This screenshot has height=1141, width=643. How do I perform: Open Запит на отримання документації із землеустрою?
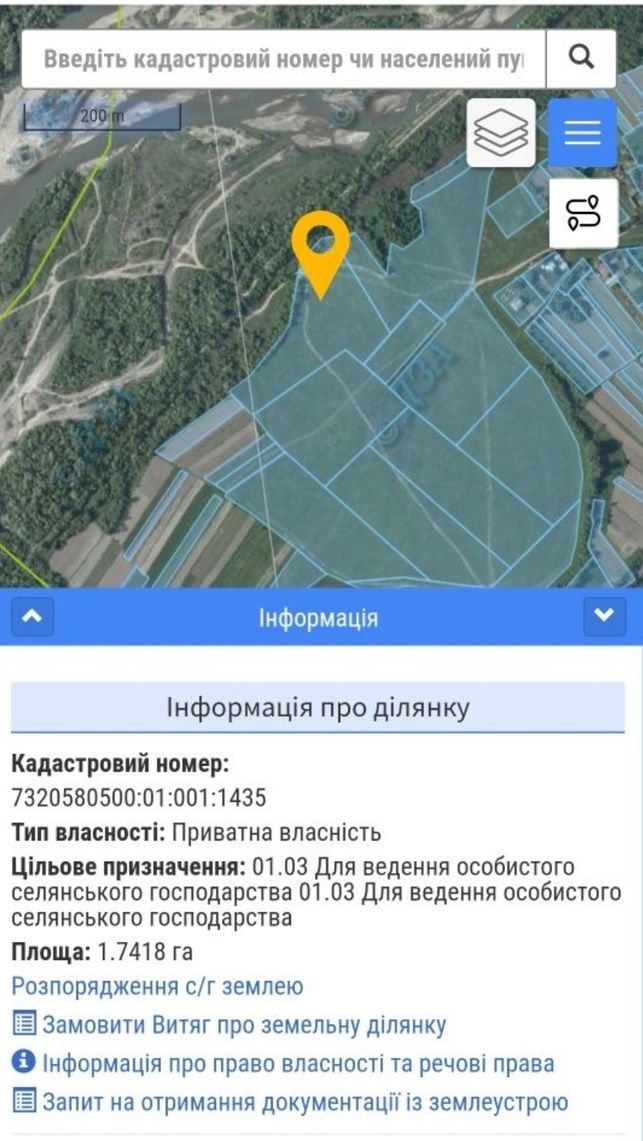[x=290, y=1101]
